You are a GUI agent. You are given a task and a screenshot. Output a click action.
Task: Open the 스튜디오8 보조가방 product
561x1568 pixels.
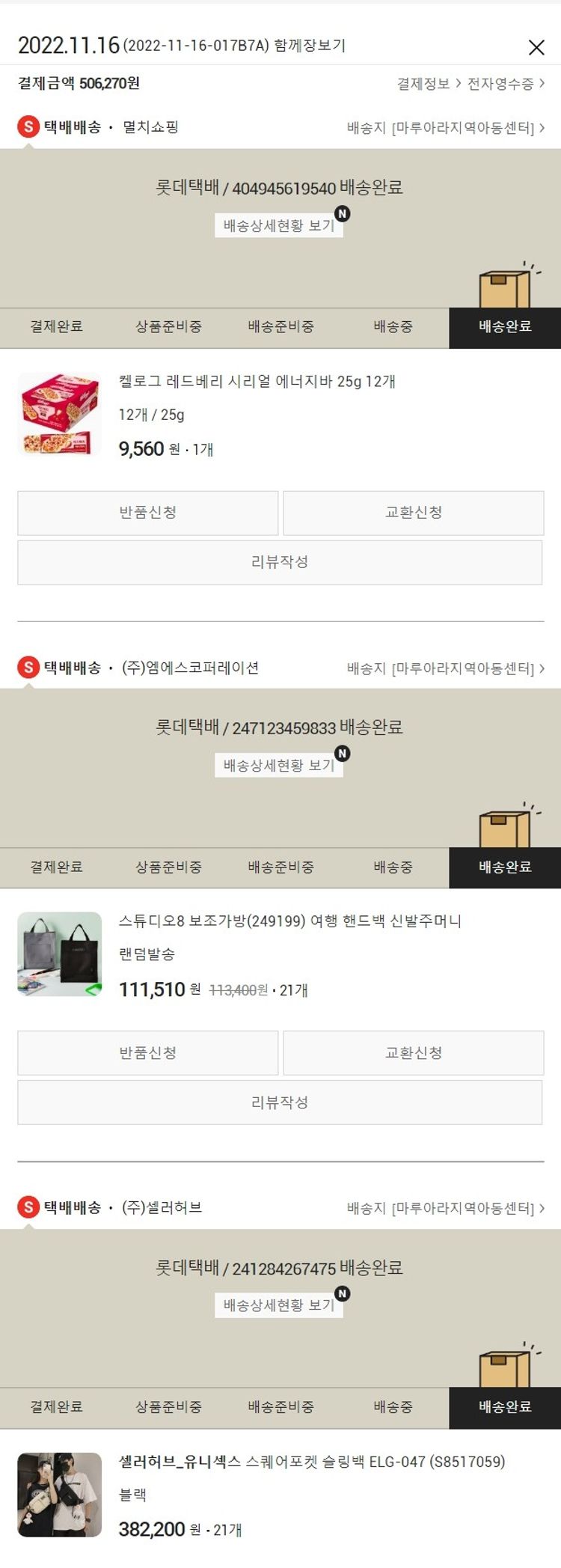tap(289, 921)
